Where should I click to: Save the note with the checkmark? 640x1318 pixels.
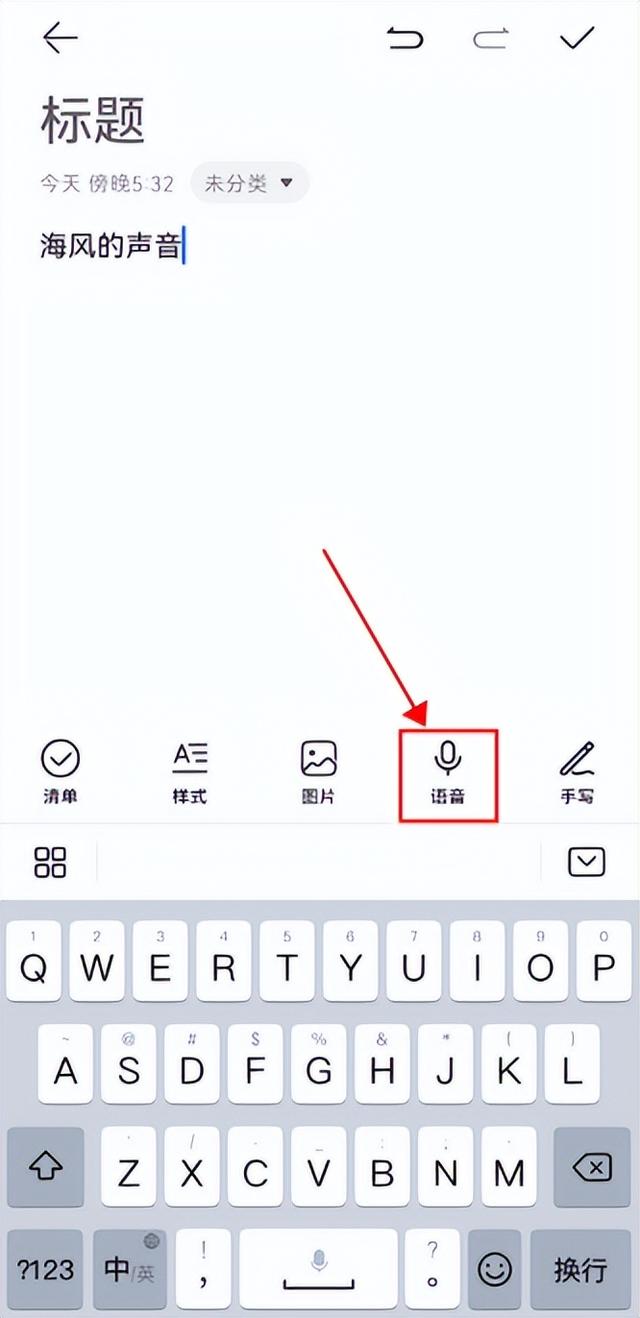pos(577,39)
